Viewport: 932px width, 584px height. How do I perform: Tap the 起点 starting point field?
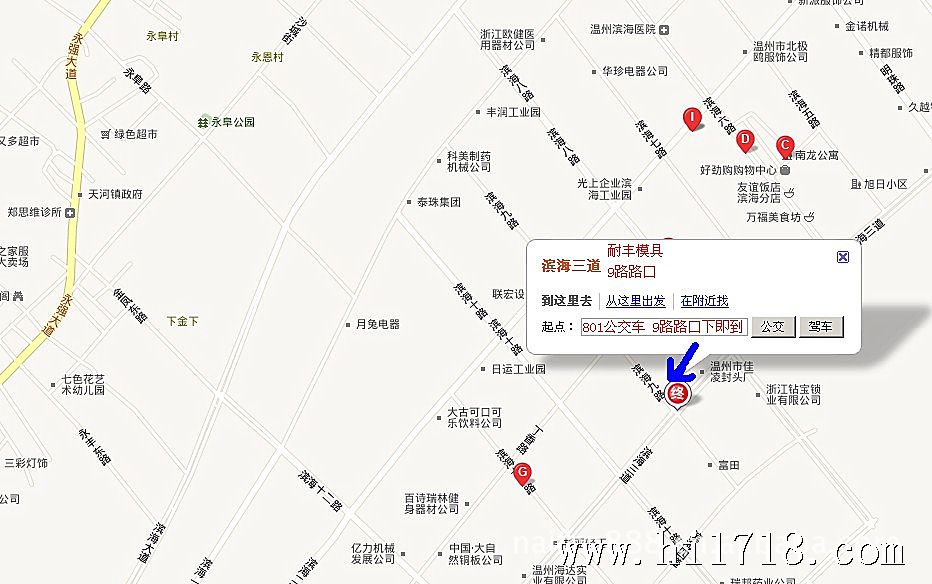[663, 326]
